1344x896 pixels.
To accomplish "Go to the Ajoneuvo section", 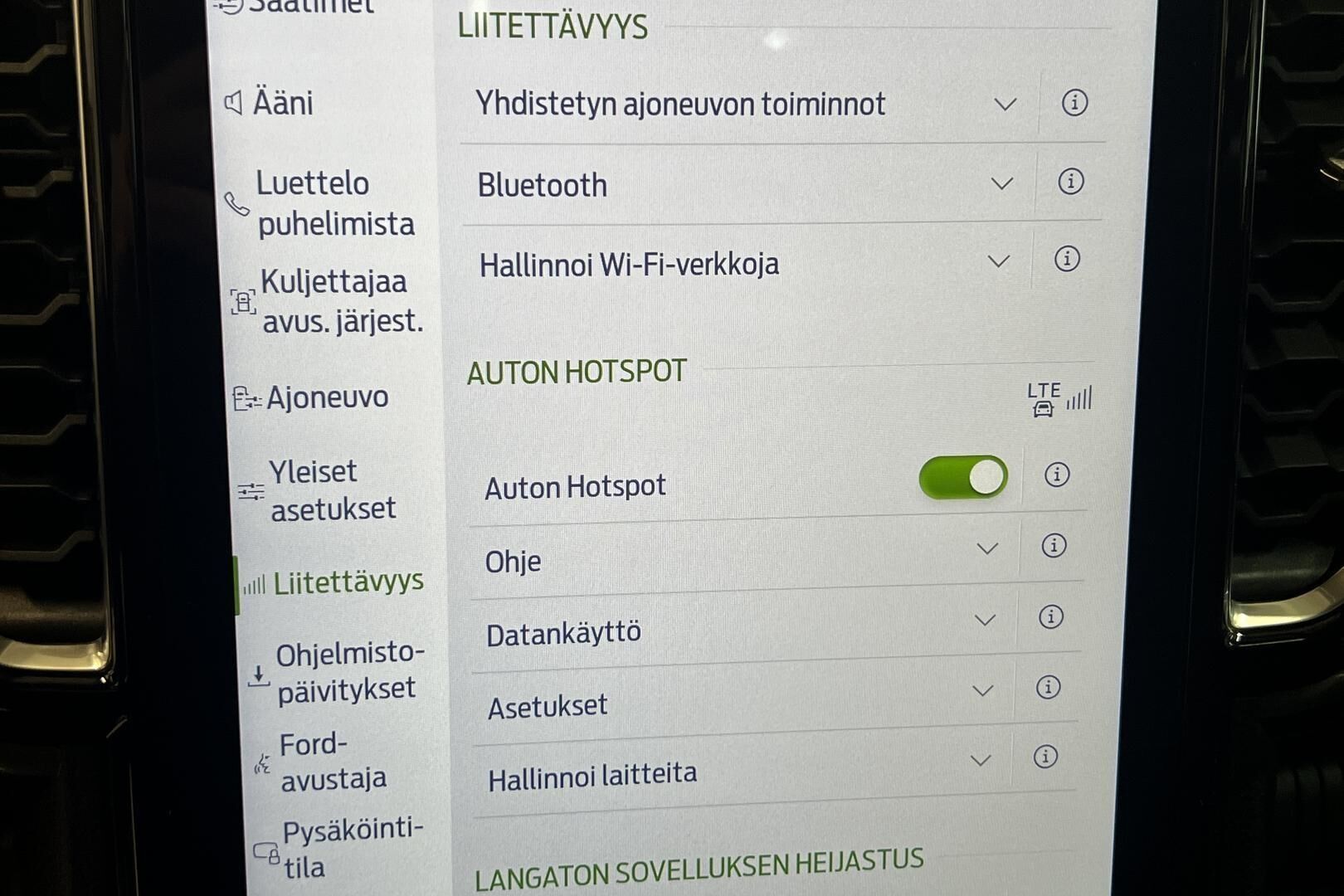I will pos(326,398).
